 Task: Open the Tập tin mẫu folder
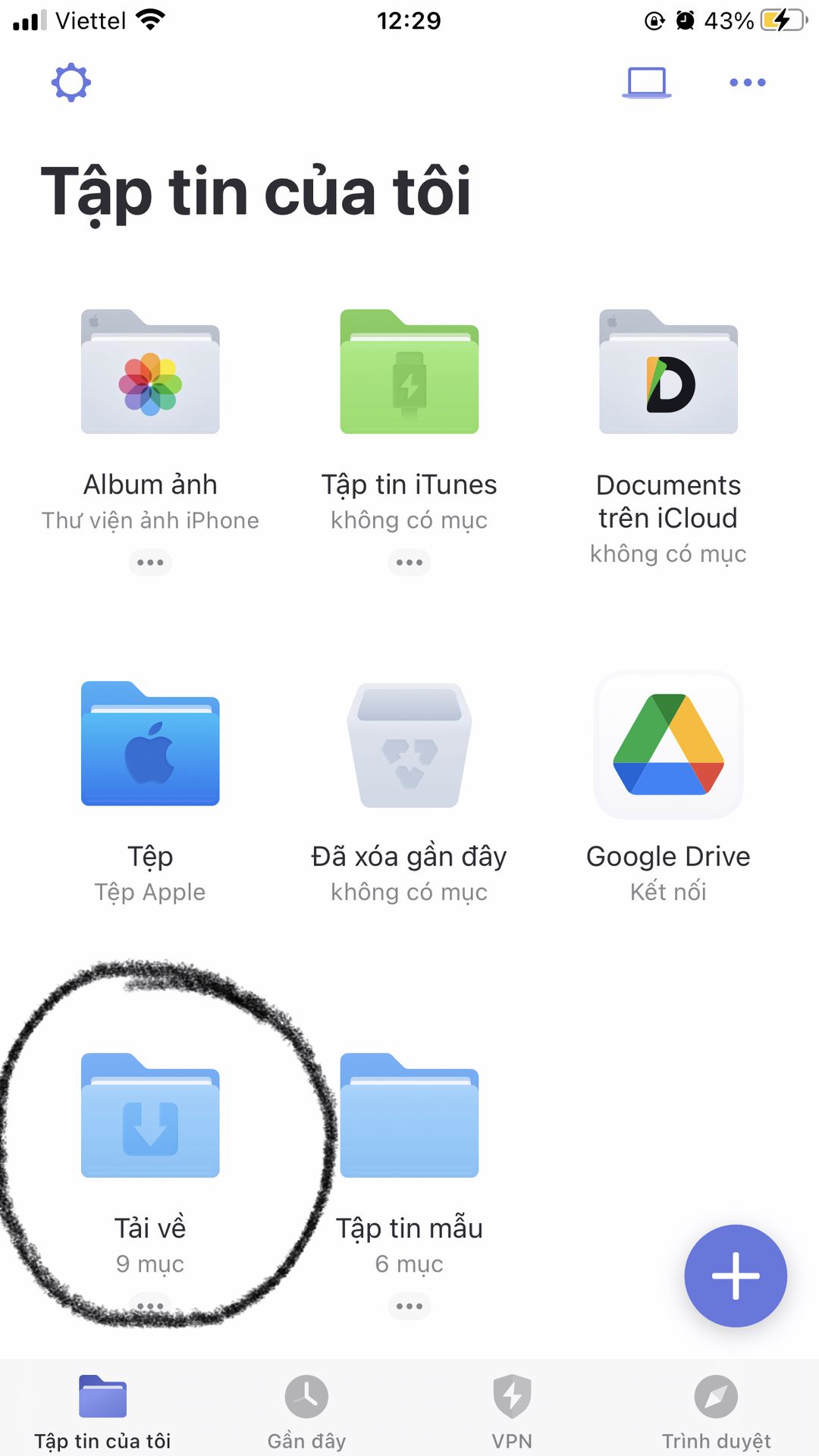point(409,1115)
